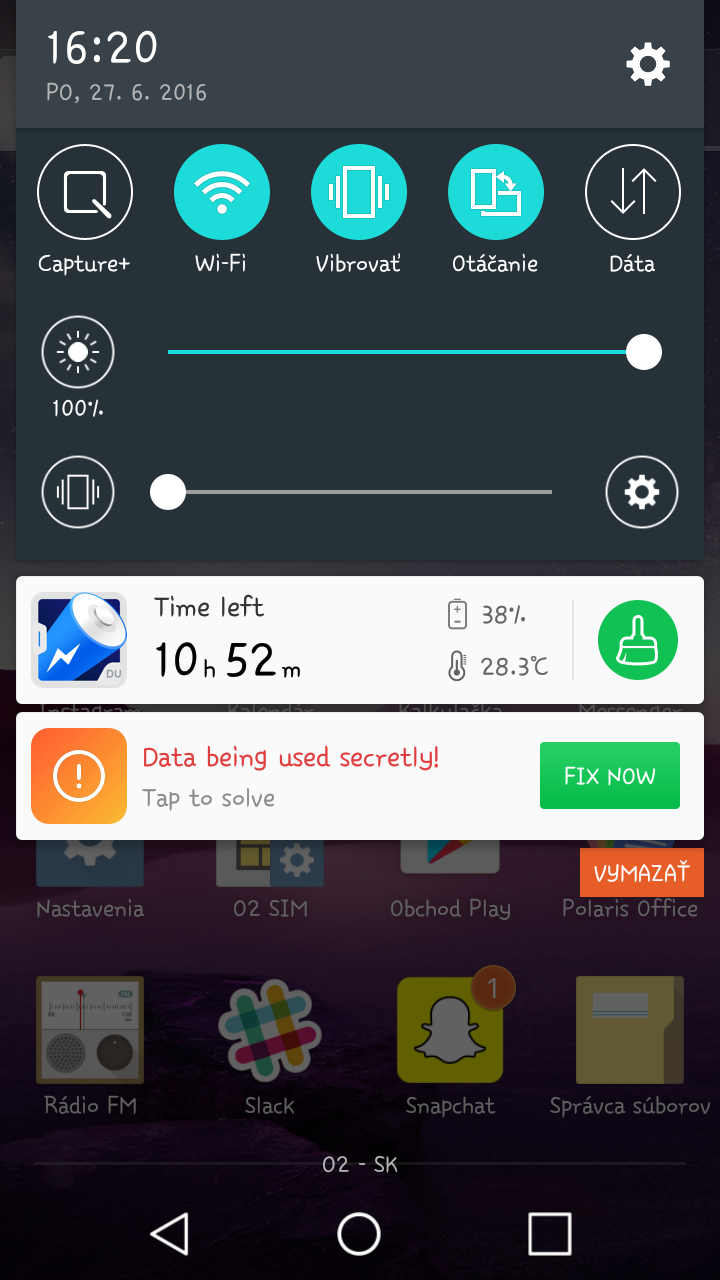Viewport: 720px width, 1280px height.
Task: Disable Otáčanie auto-rotate
Action: (495, 192)
